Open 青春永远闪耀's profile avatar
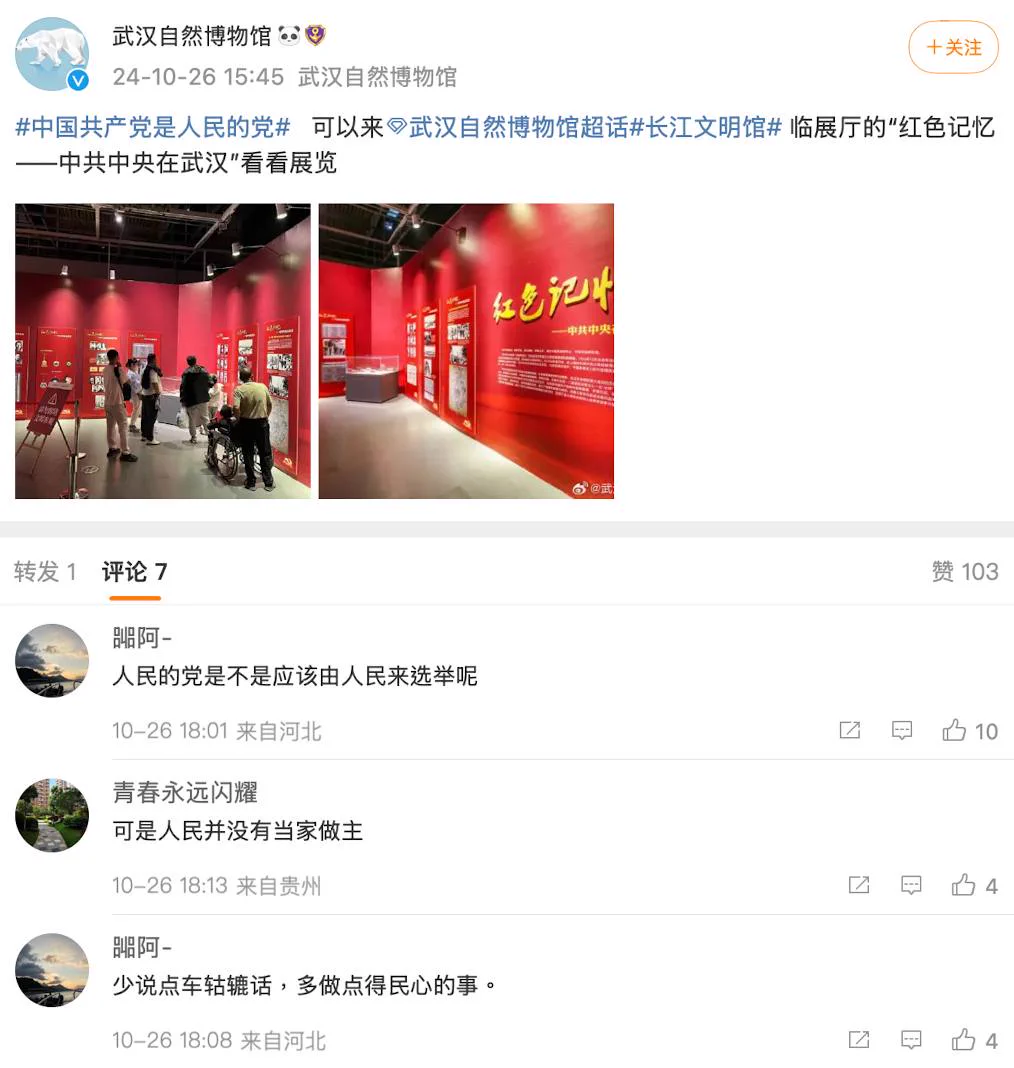This screenshot has width=1014, height=1068. (x=52, y=815)
